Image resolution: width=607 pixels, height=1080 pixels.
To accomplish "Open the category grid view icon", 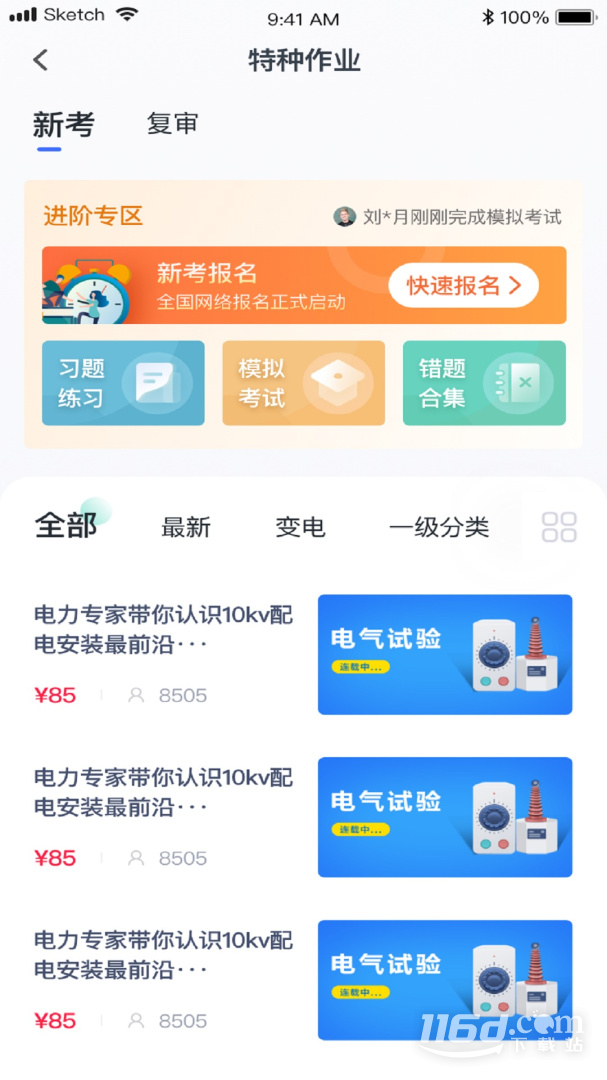I will point(559,527).
